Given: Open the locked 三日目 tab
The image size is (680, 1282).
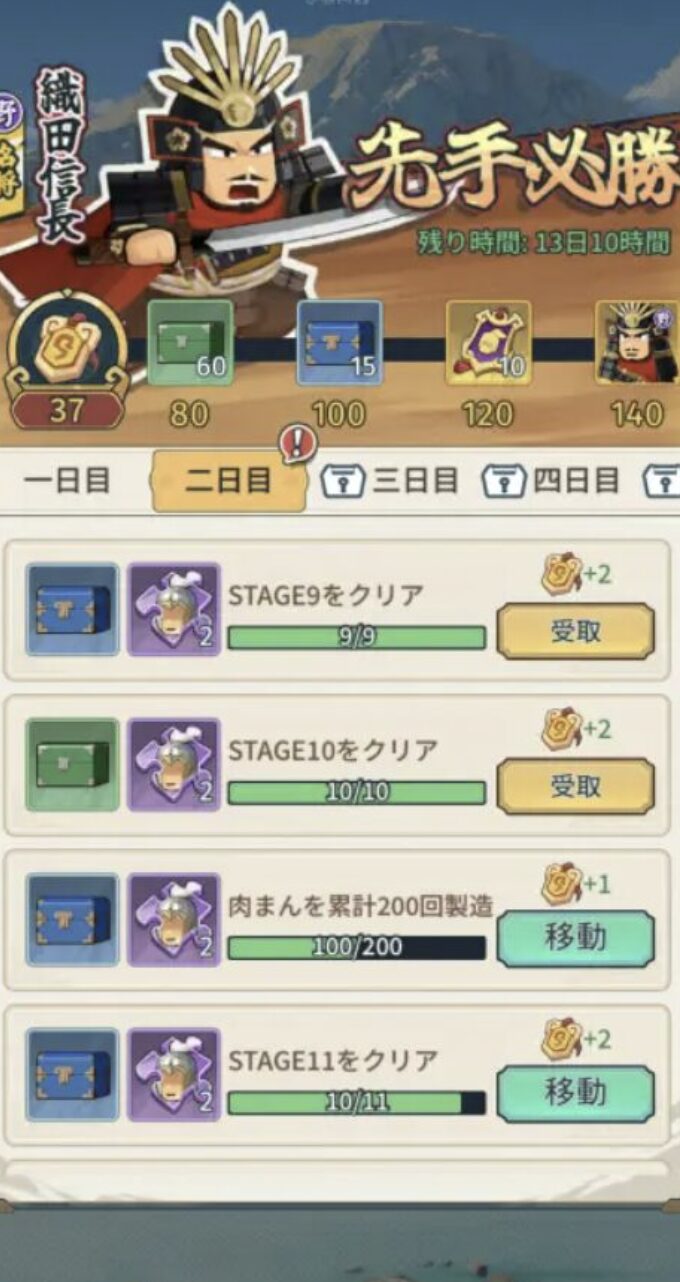Looking at the screenshot, I should click(x=390, y=481).
